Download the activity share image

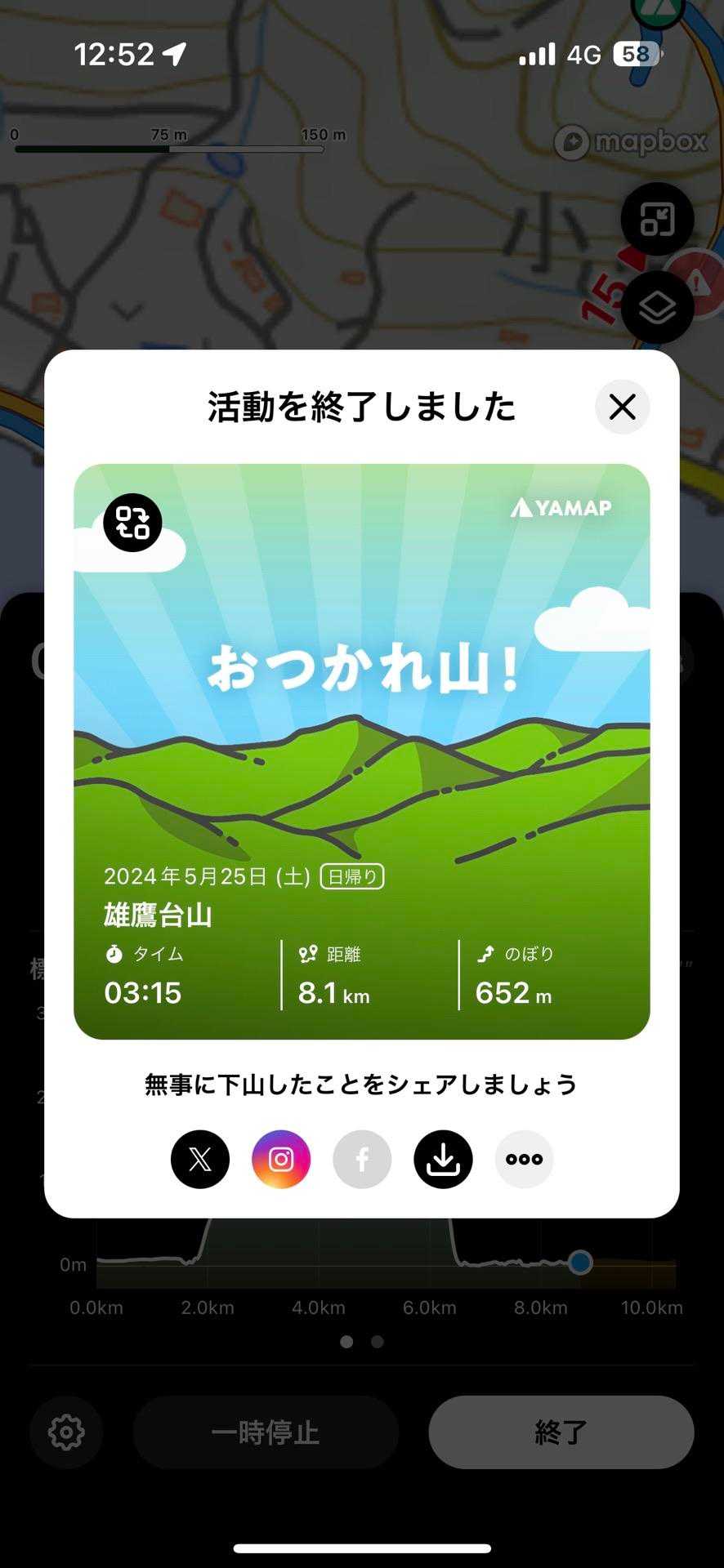443,1159
